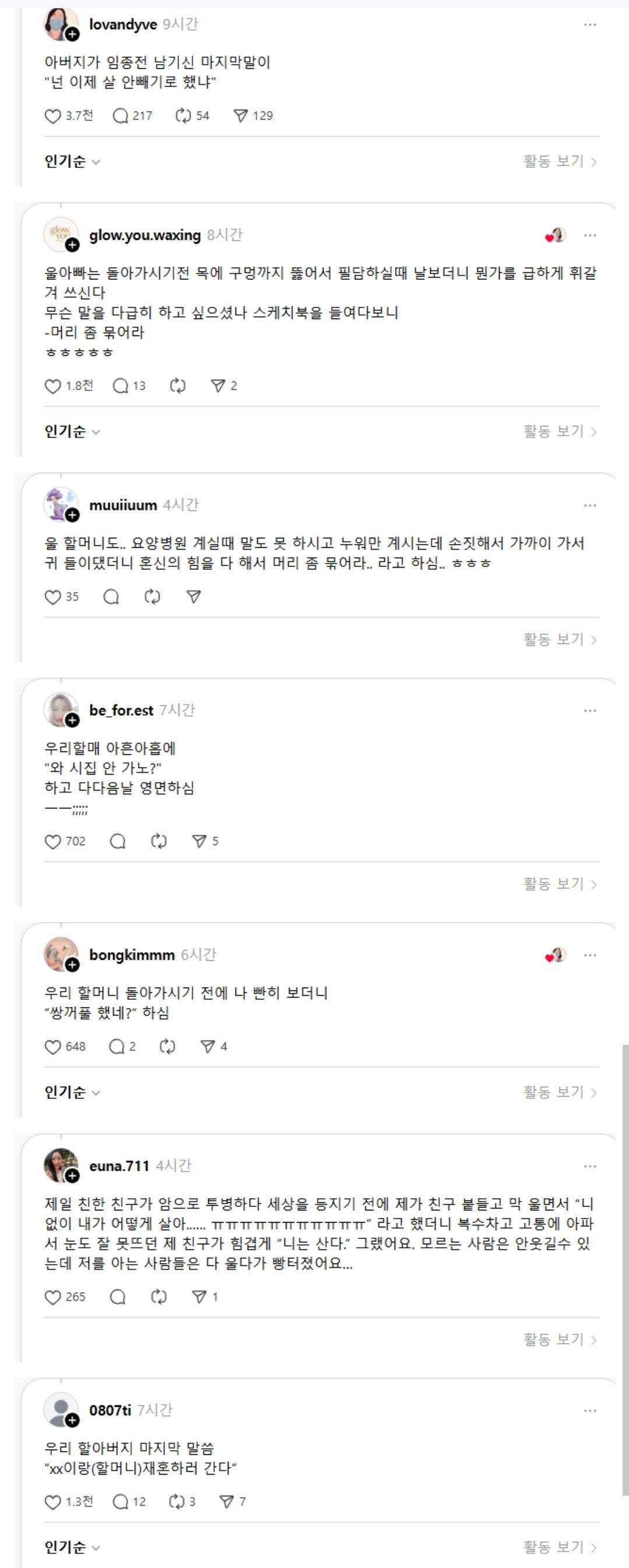Repost glow.you.waxing's post
629x1568 pixels.
(x=178, y=386)
